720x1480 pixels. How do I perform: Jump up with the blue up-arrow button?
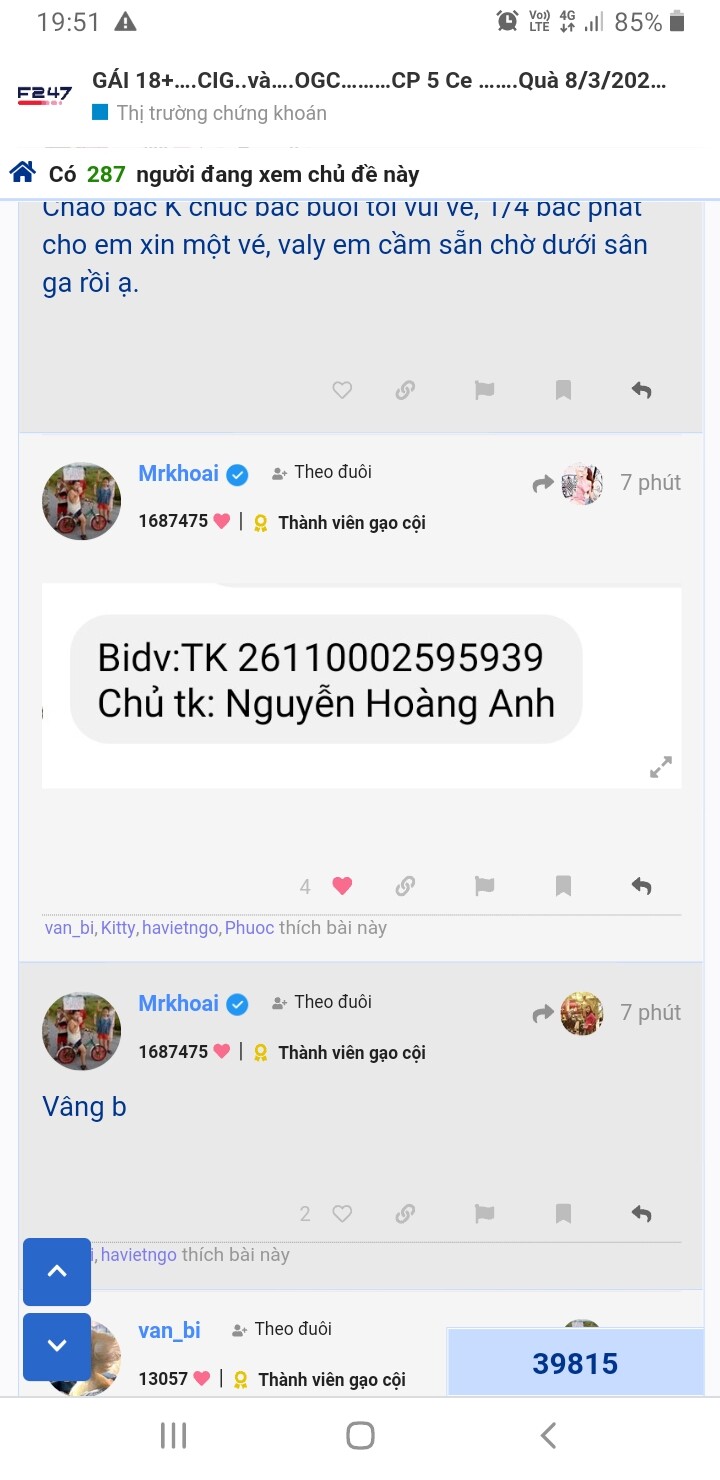(57, 1271)
